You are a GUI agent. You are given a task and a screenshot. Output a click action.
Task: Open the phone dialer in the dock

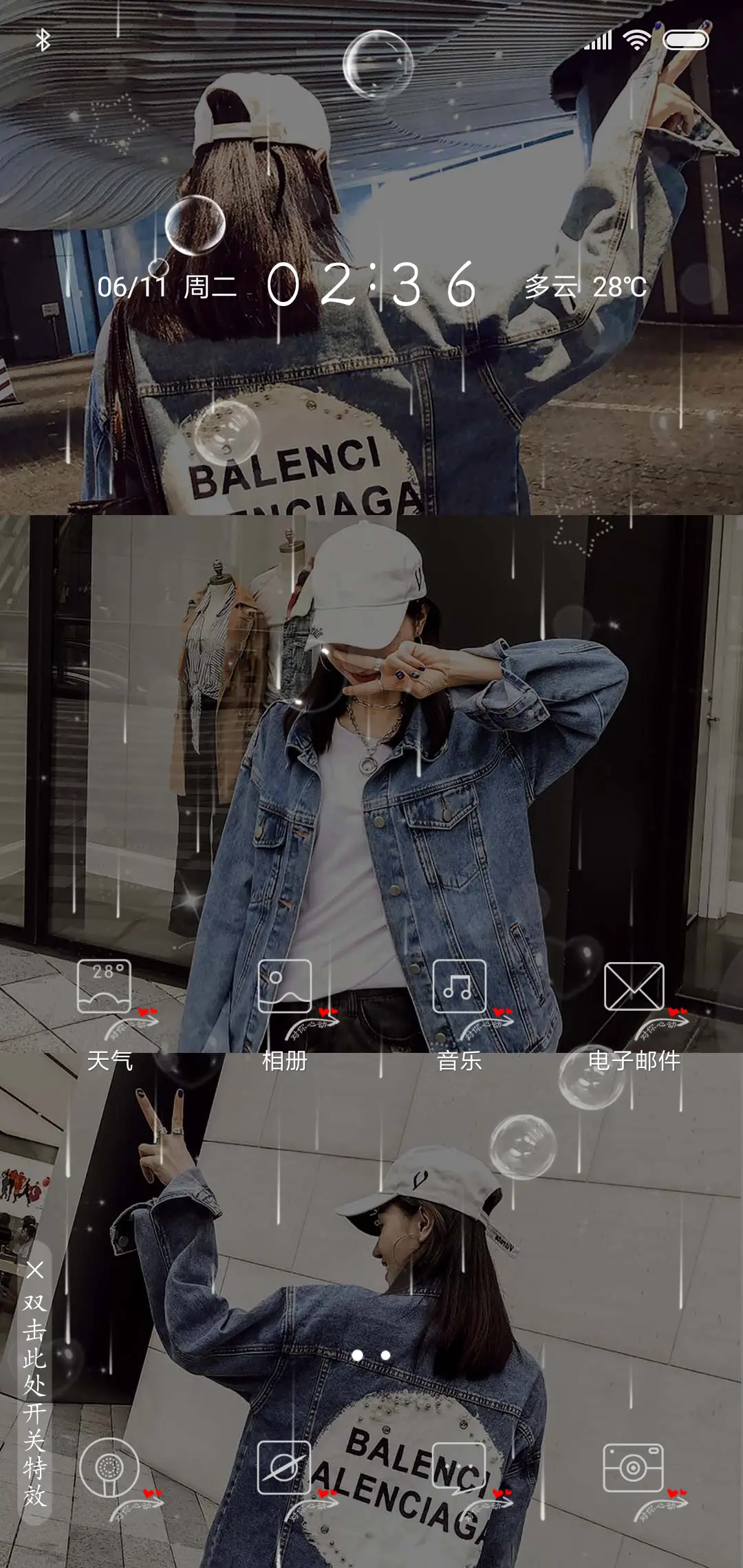(109, 1469)
